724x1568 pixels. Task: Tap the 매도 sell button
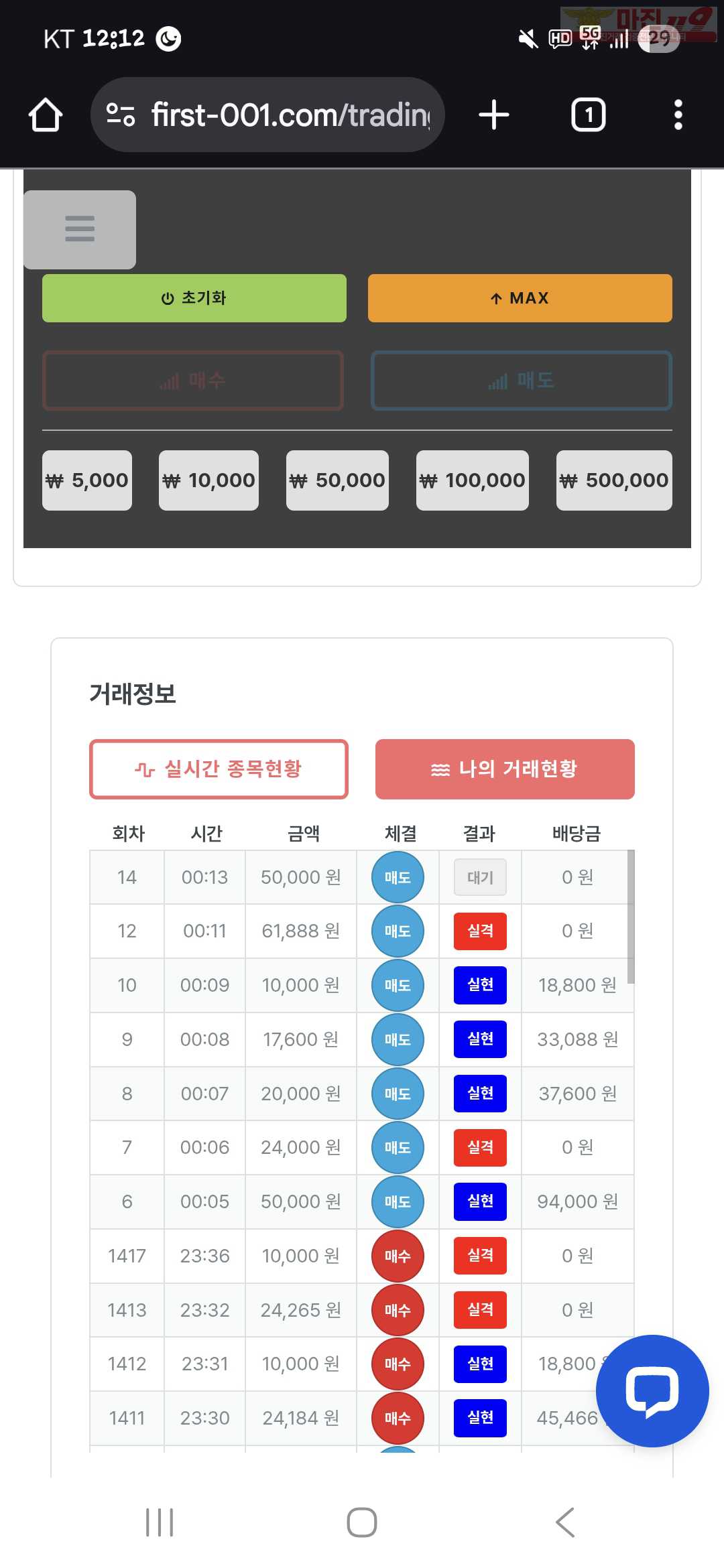click(522, 381)
